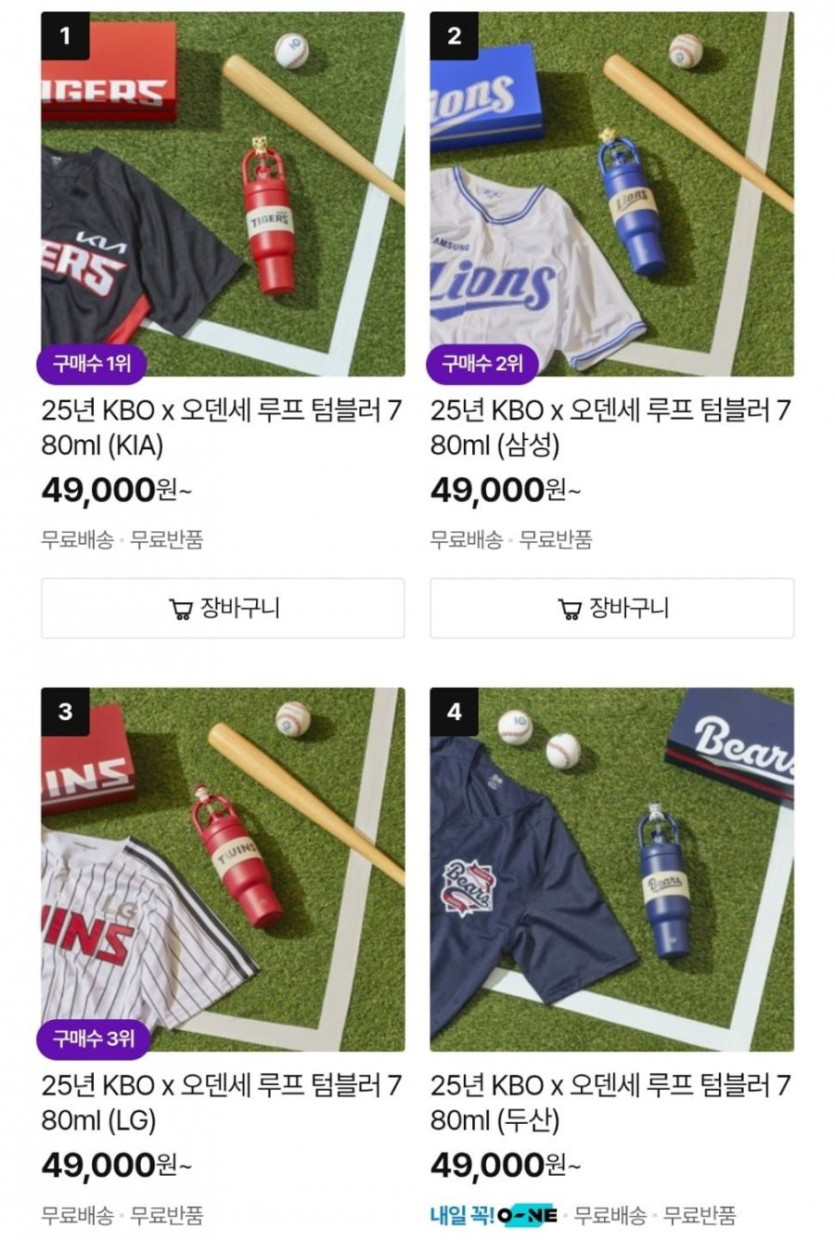Image resolution: width=835 pixels, height=1240 pixels.
Task: Open the LG Twins tumbler product image
Action: [x=222, y=868]
